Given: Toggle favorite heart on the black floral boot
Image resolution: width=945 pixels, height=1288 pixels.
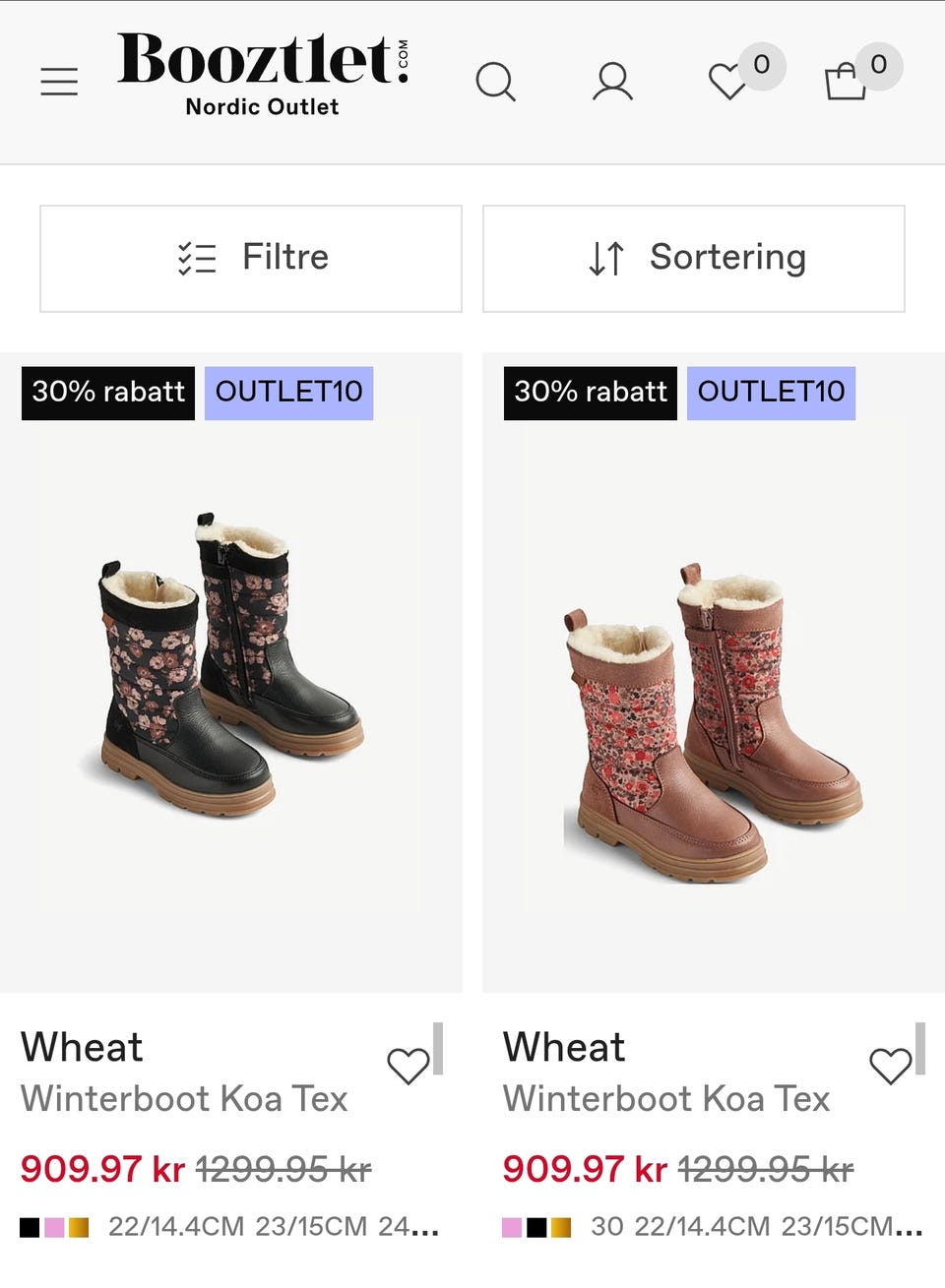Looking at the screenshot, I should (x=408, y=1066).
